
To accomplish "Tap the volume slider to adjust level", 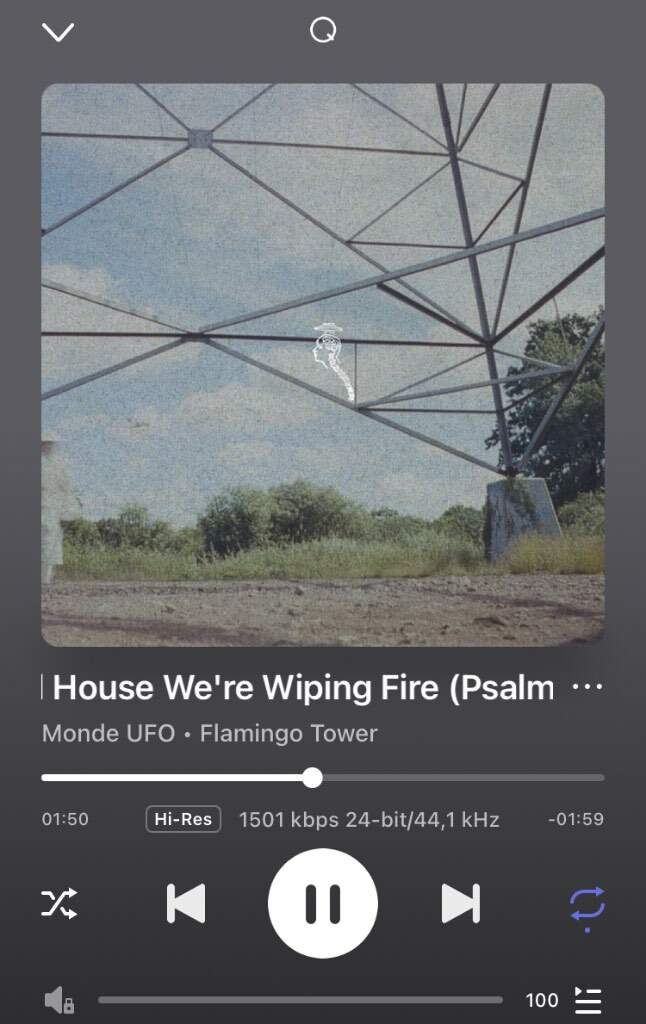I will (x=300, y=999).
